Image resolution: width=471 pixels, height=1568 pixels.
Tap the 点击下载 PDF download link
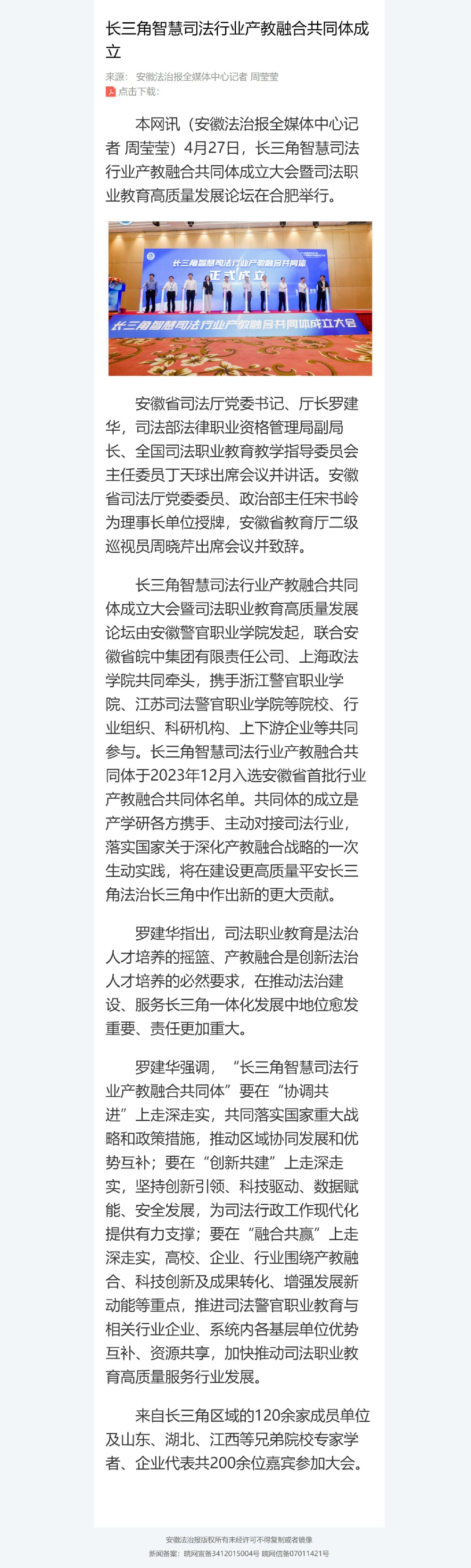coord(132,92)
